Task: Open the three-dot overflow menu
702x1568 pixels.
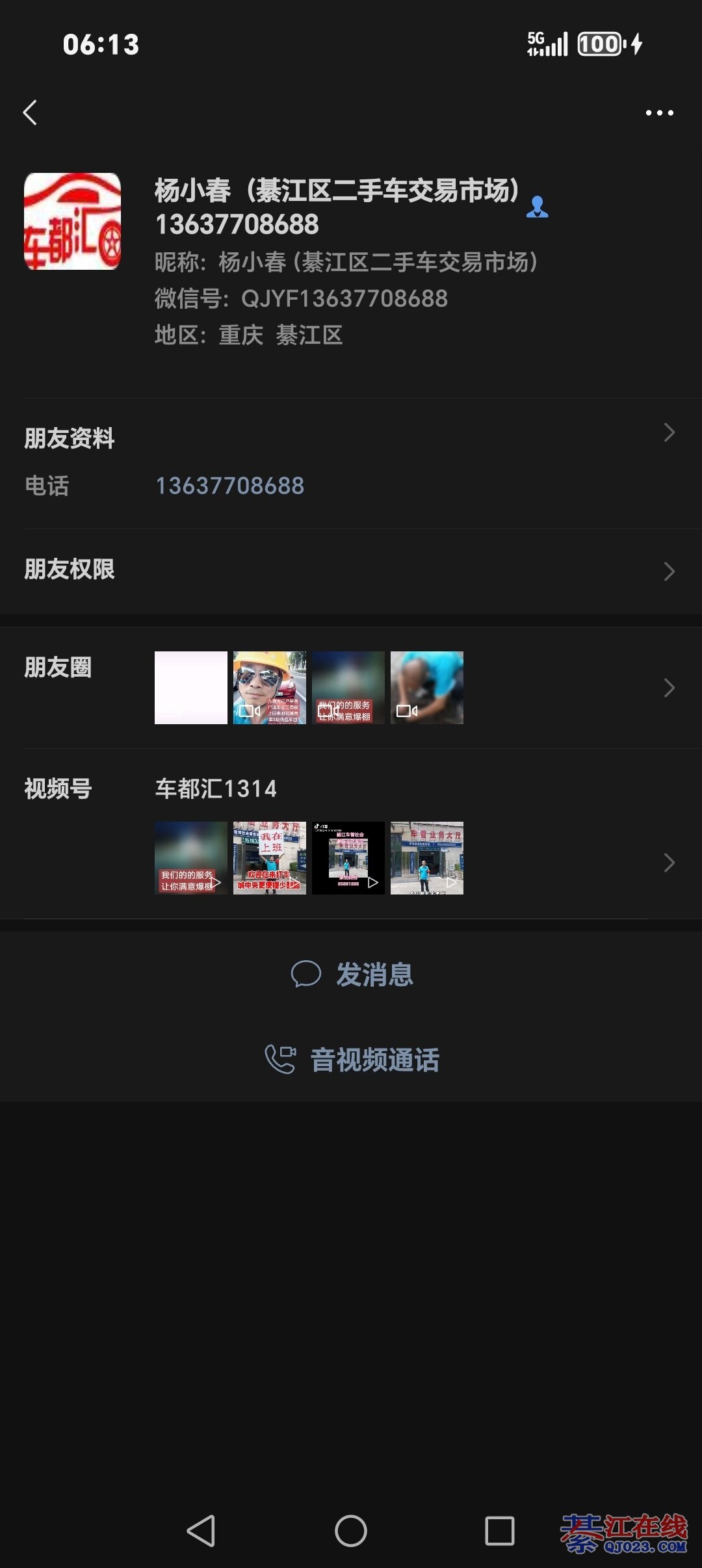Action: click(659, 113)
